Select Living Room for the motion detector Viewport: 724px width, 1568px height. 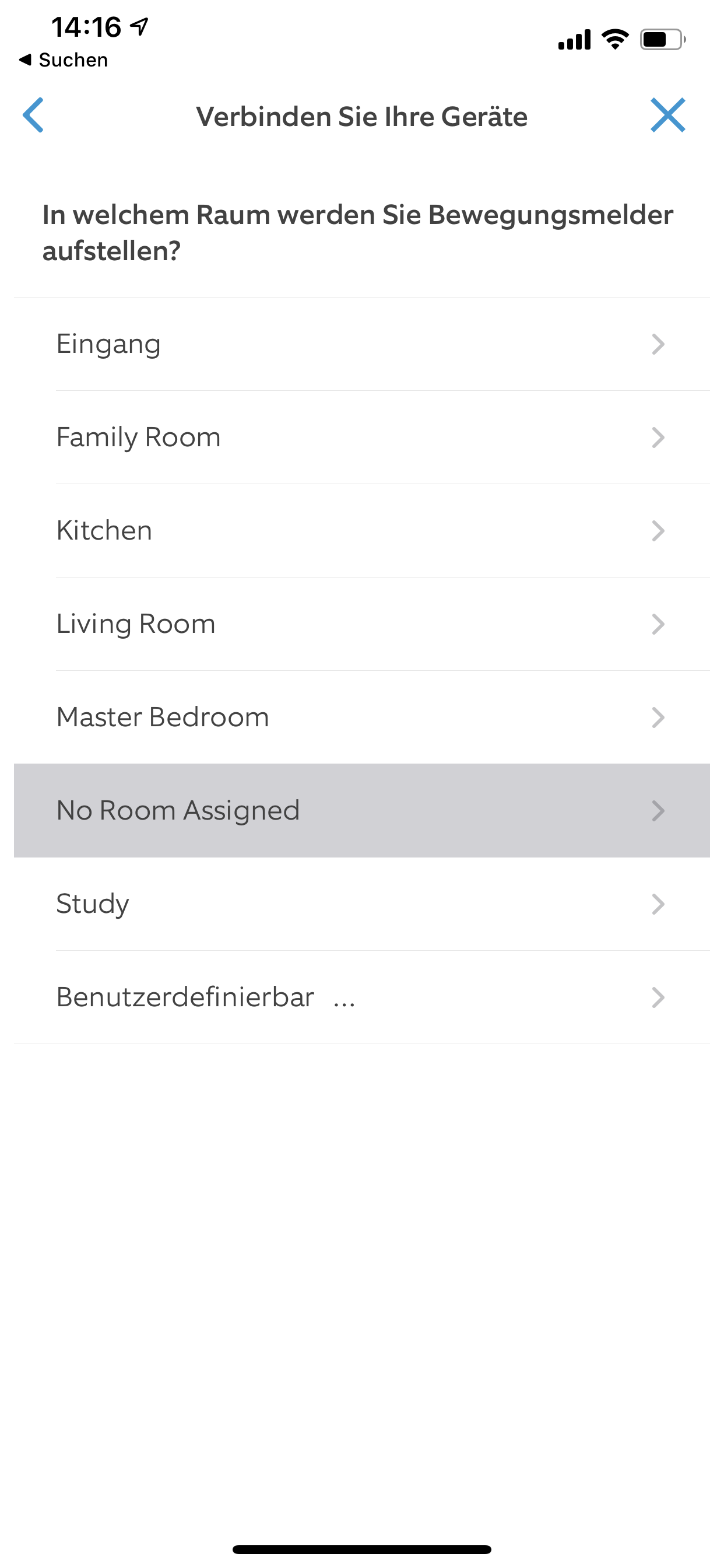tap(361, 624)
